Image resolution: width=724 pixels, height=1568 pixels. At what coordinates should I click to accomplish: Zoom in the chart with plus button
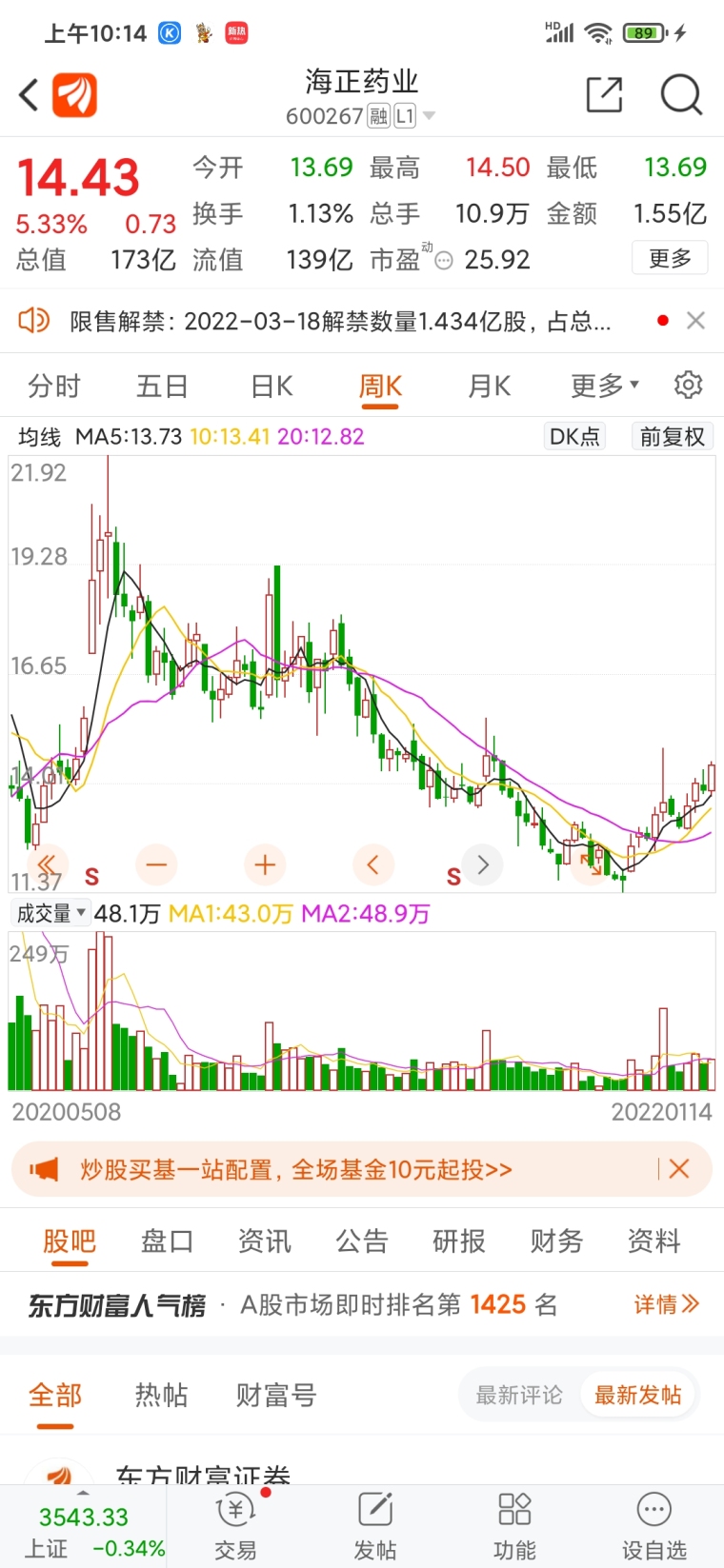[265, 864]
